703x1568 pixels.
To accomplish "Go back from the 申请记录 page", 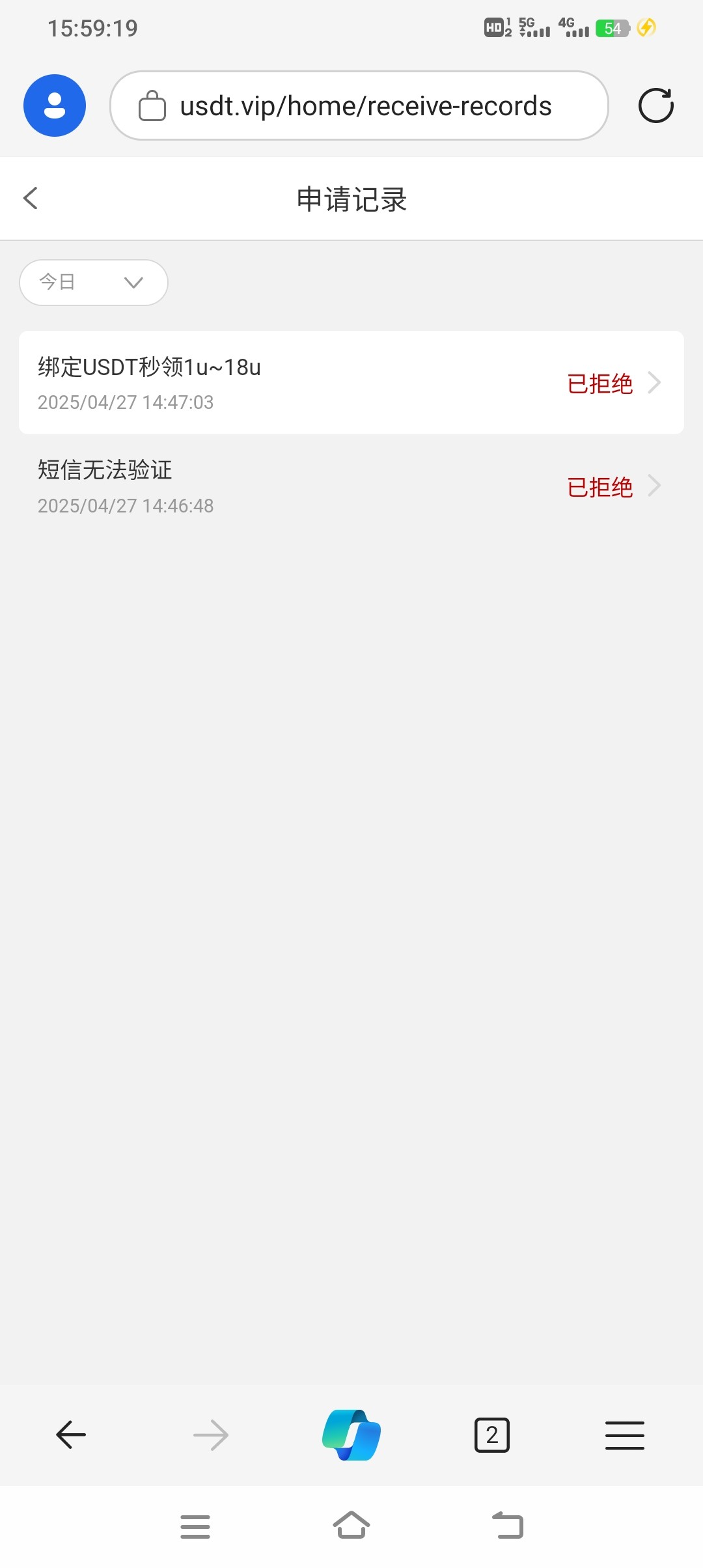I will pyautogui.click(x=31, y=198).
